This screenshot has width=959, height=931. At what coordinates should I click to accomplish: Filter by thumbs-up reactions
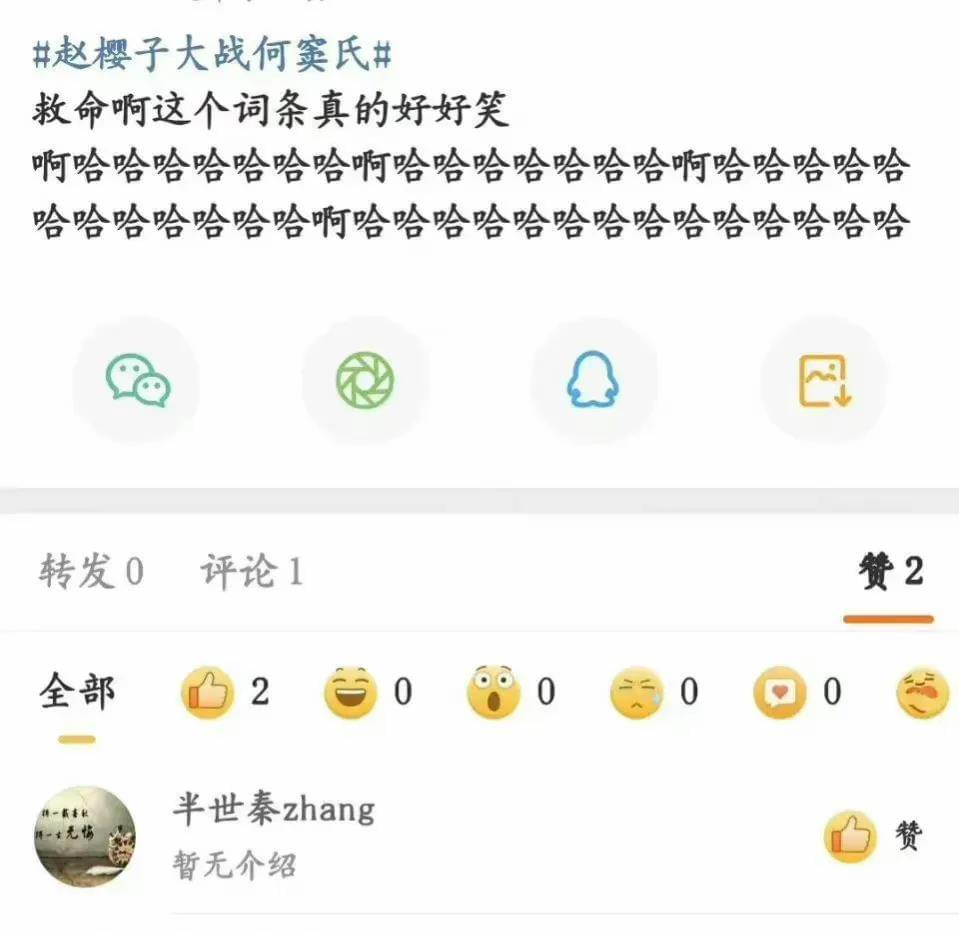point(222,692)
